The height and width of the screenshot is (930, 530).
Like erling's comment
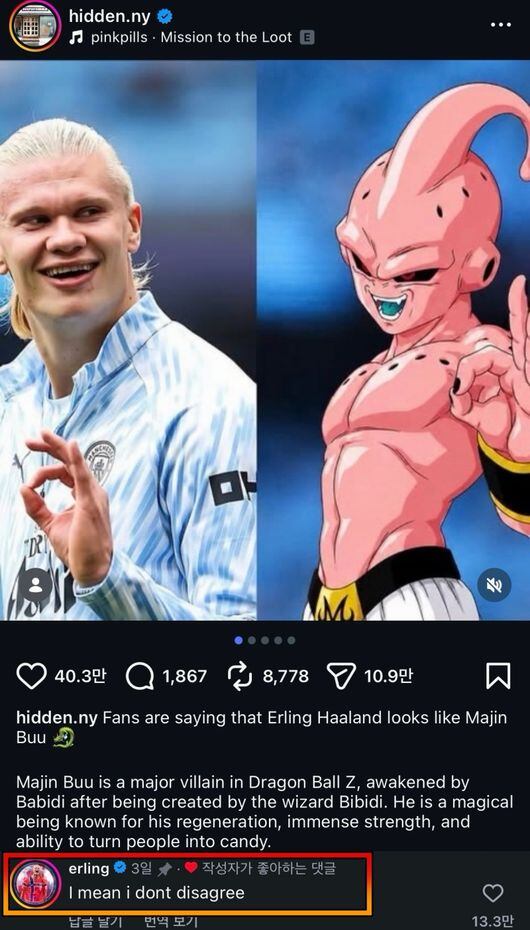pyautogui.click(x=493, y=893)
